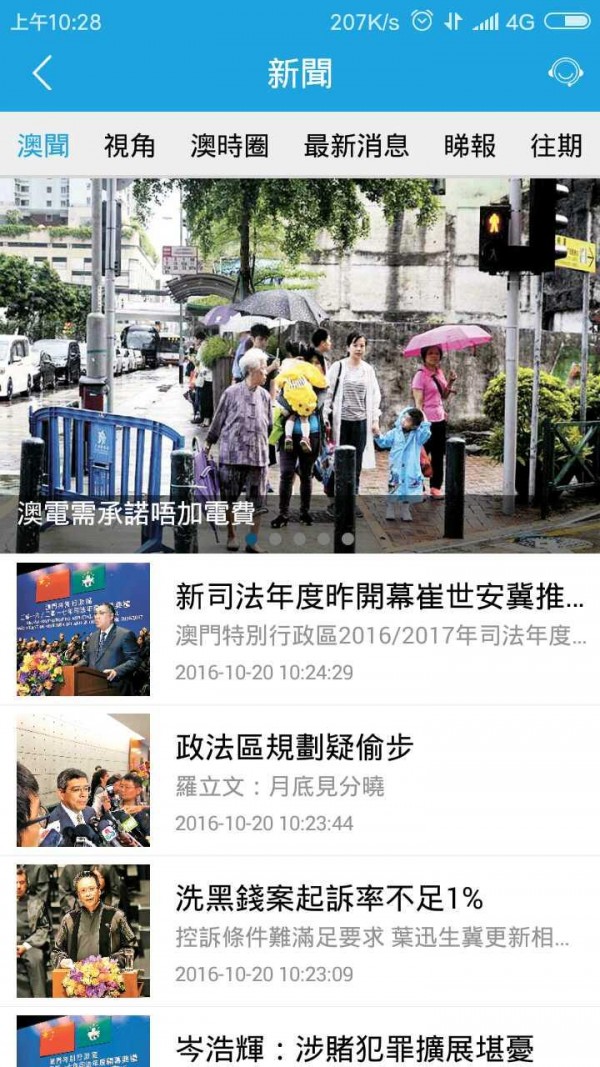Open the customer service headset icon
Screen dimensions: 600x1067
[x=565, y=73]
